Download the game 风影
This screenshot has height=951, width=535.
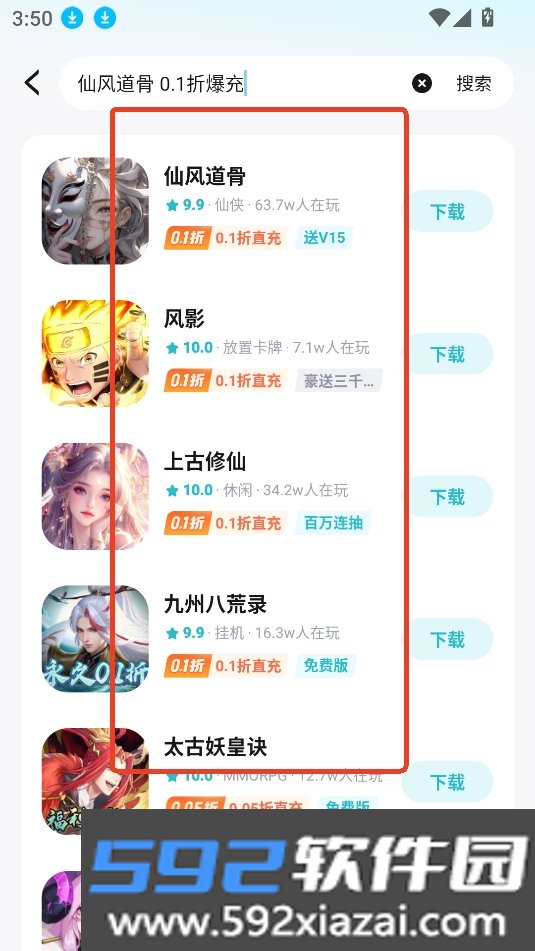tap(448, 354)
